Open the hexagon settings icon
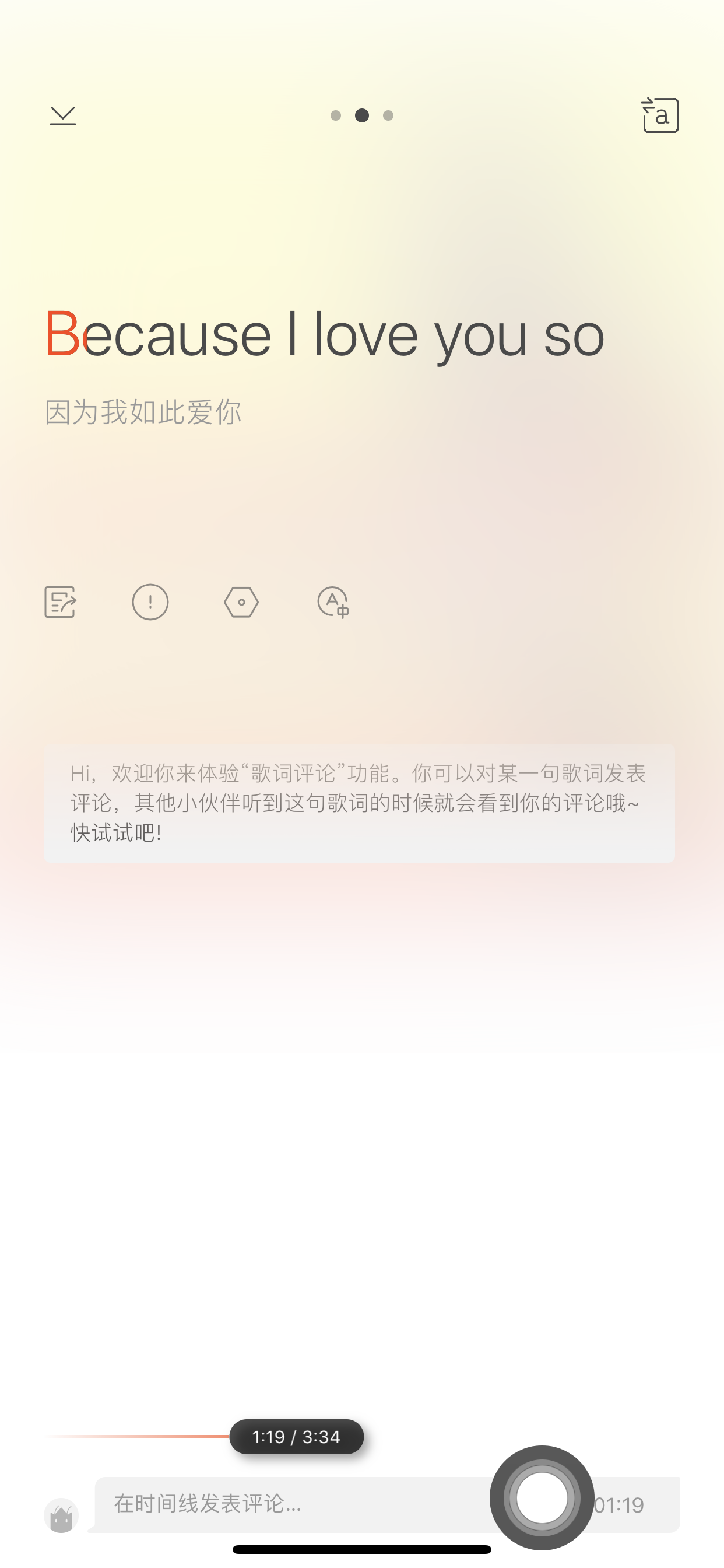724x1568 pixels. coord(241,602)
